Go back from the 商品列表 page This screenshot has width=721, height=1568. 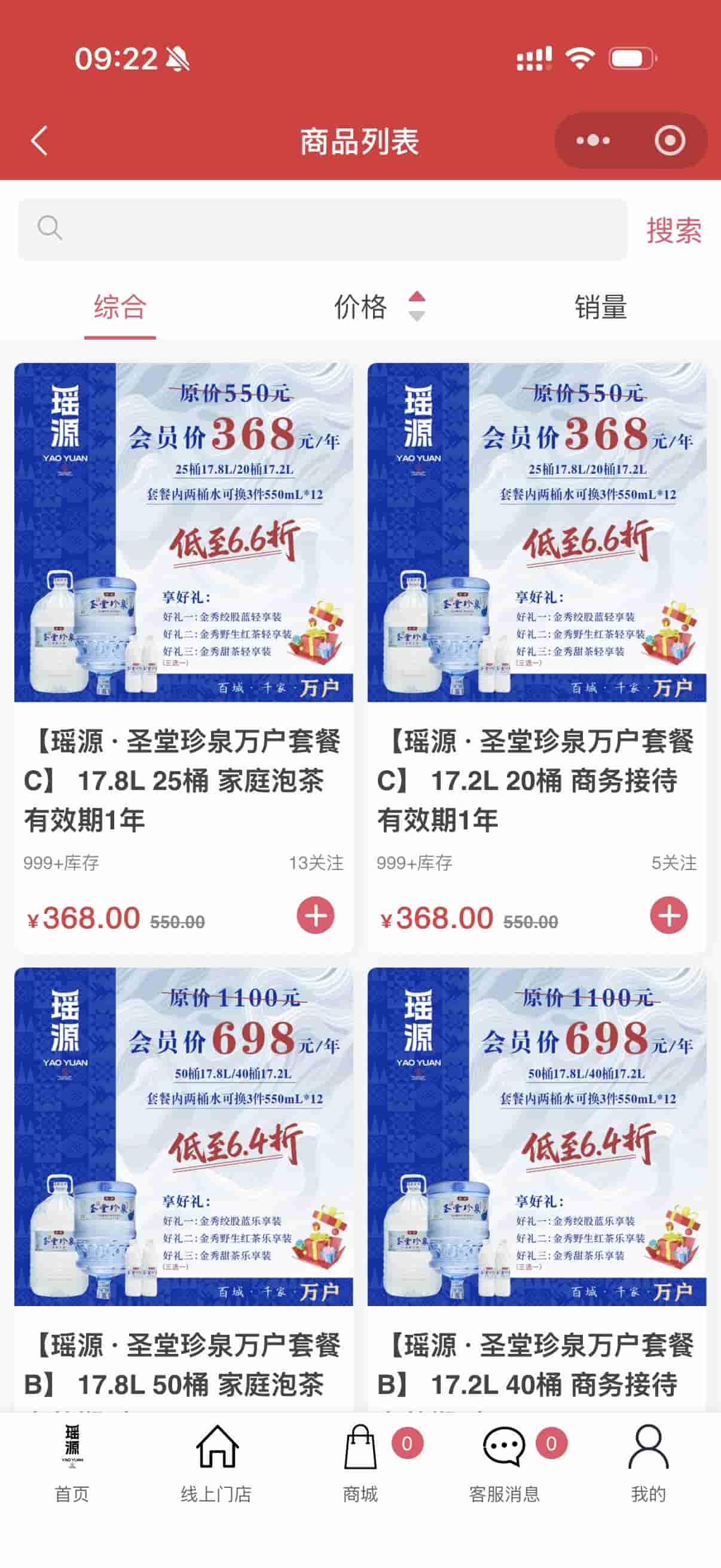39,141
